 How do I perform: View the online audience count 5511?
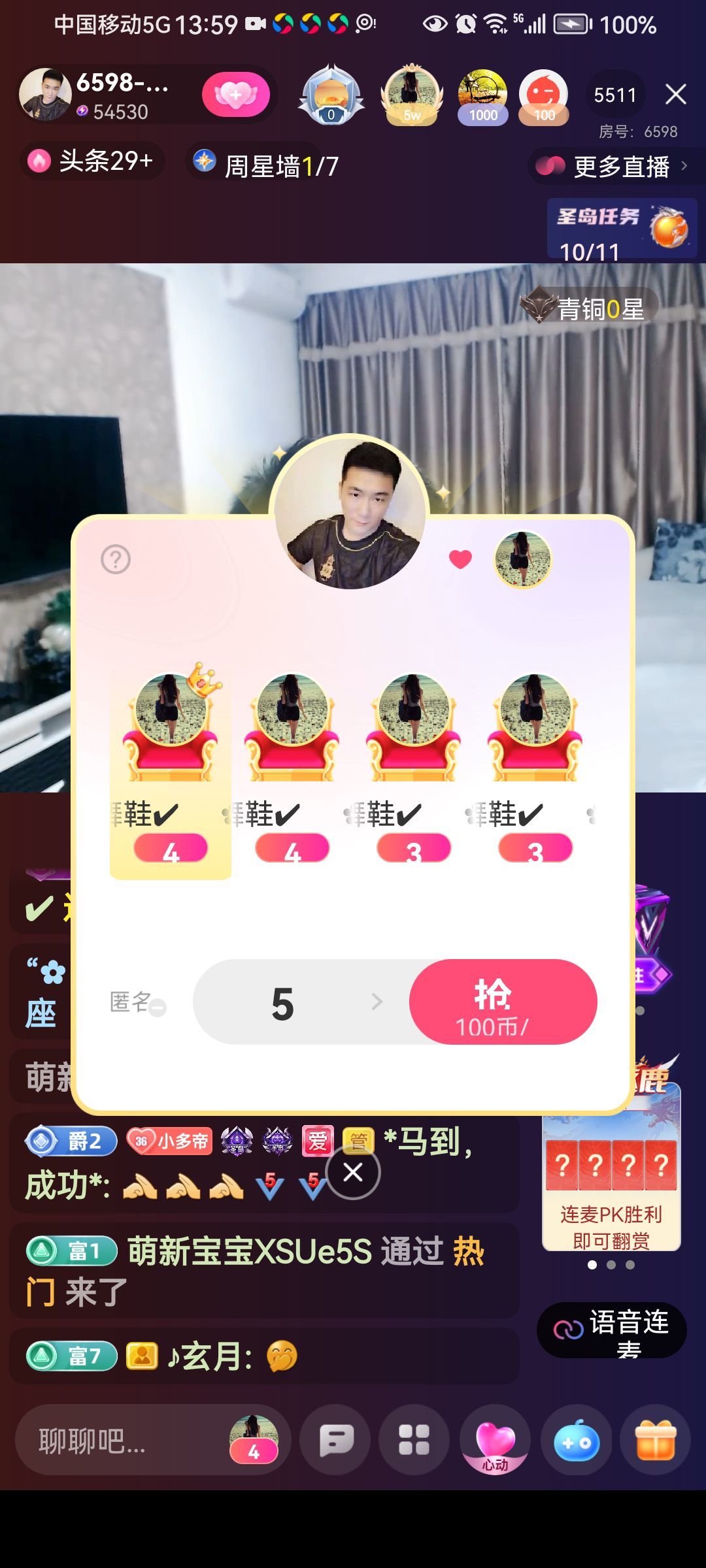point(614,95)
